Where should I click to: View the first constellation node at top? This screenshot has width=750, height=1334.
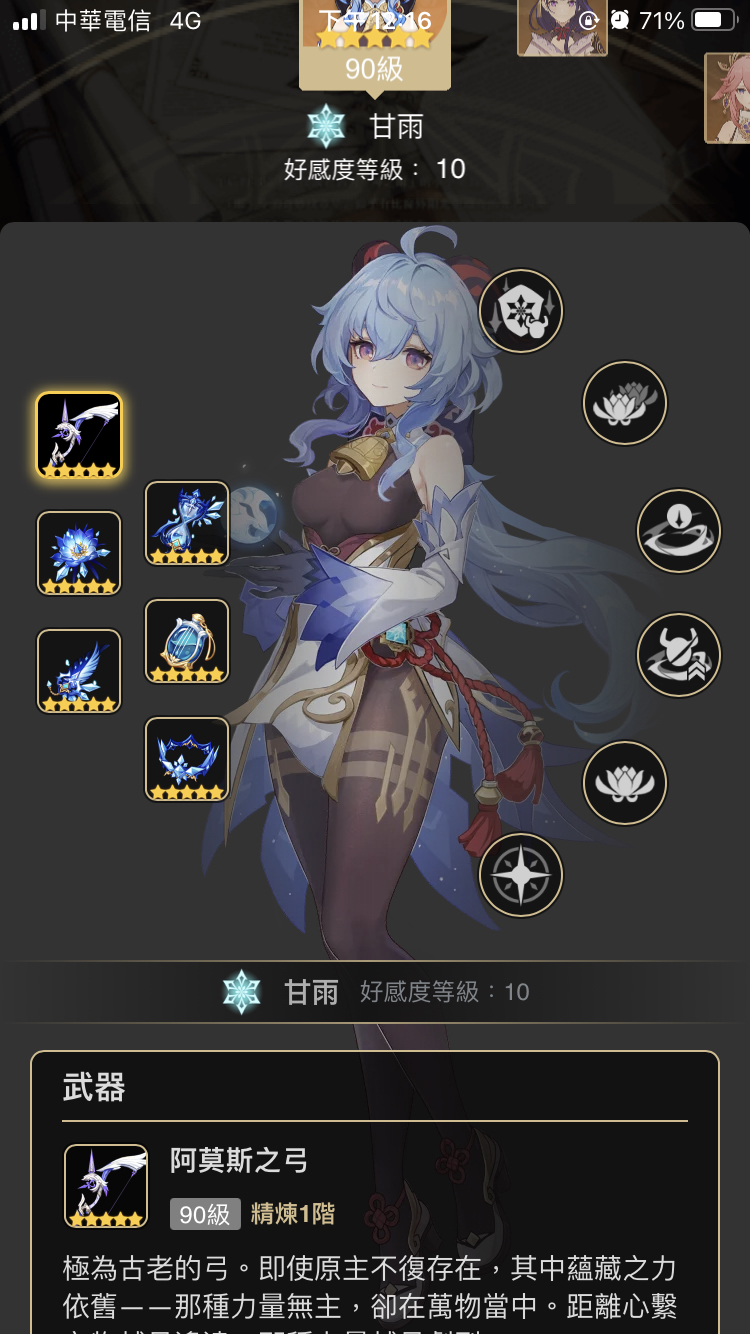[x=521, y=311]
